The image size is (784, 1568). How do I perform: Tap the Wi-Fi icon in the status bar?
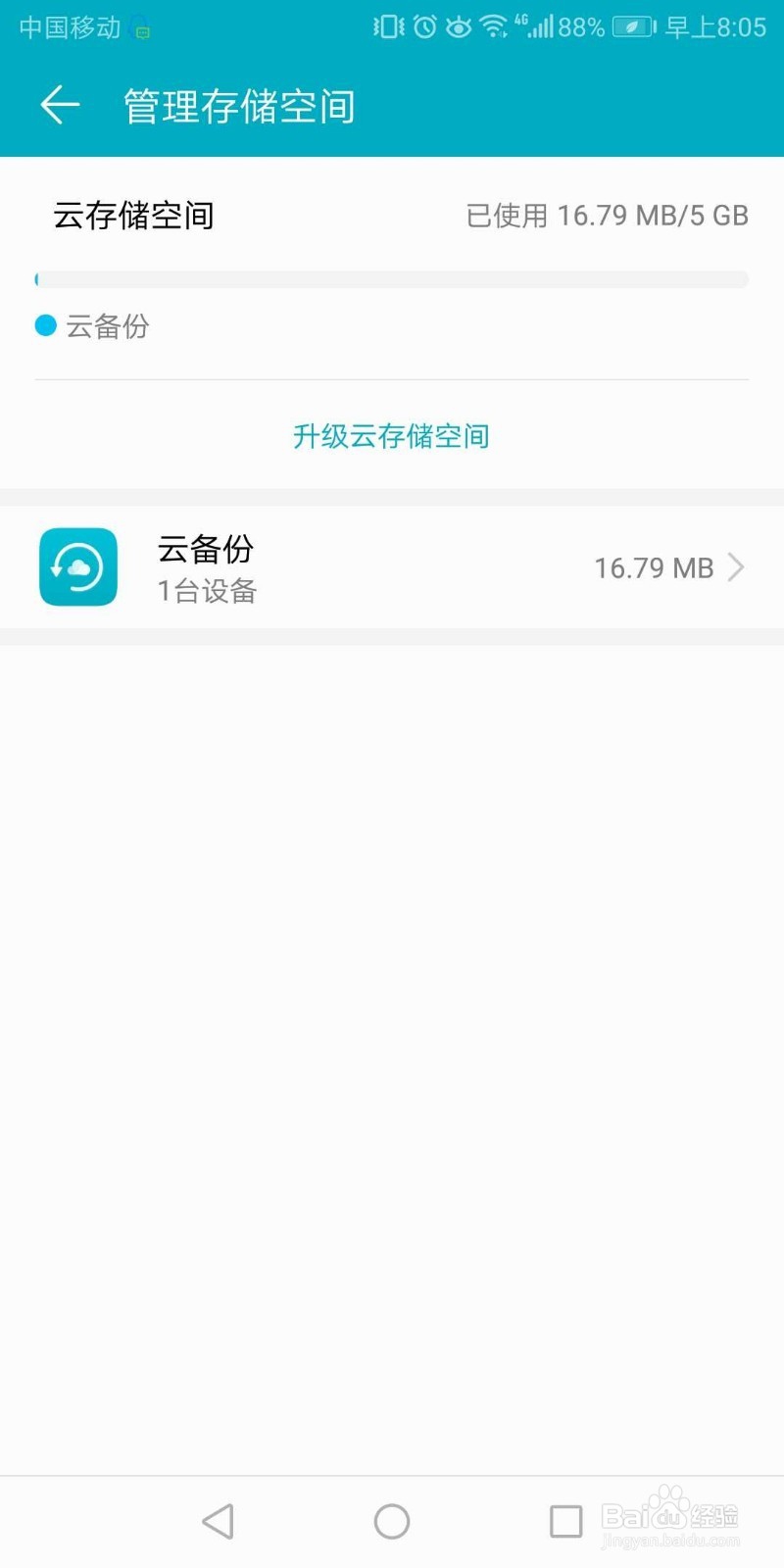pos(493,25)
